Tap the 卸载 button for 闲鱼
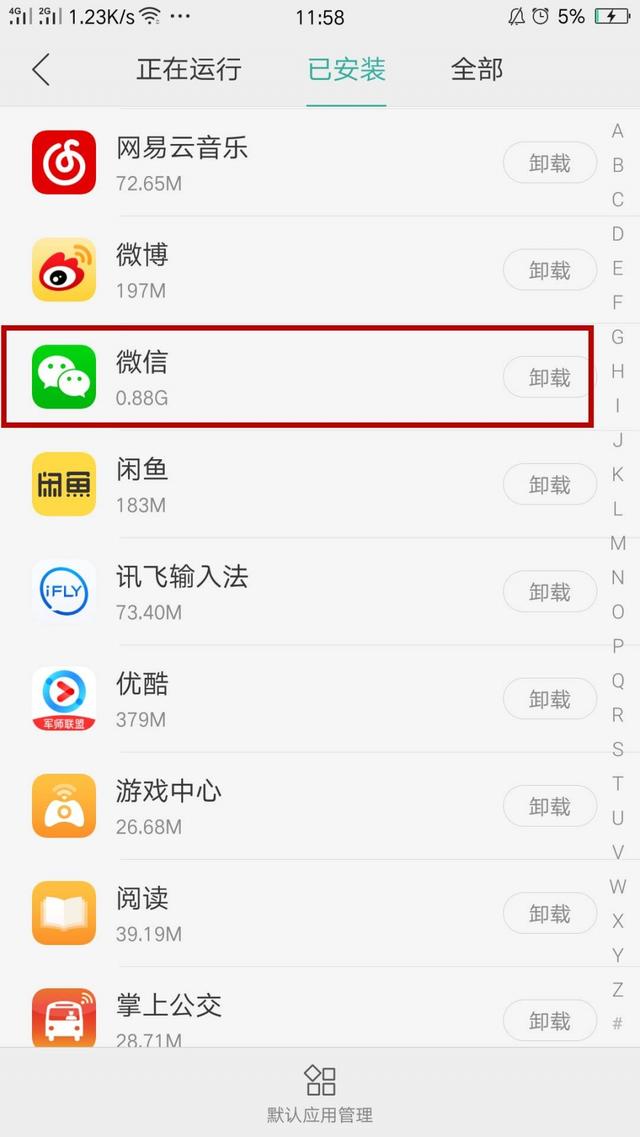Image resolution: width=640 pixels, height=1137 pixels. (x=549, y=485)
